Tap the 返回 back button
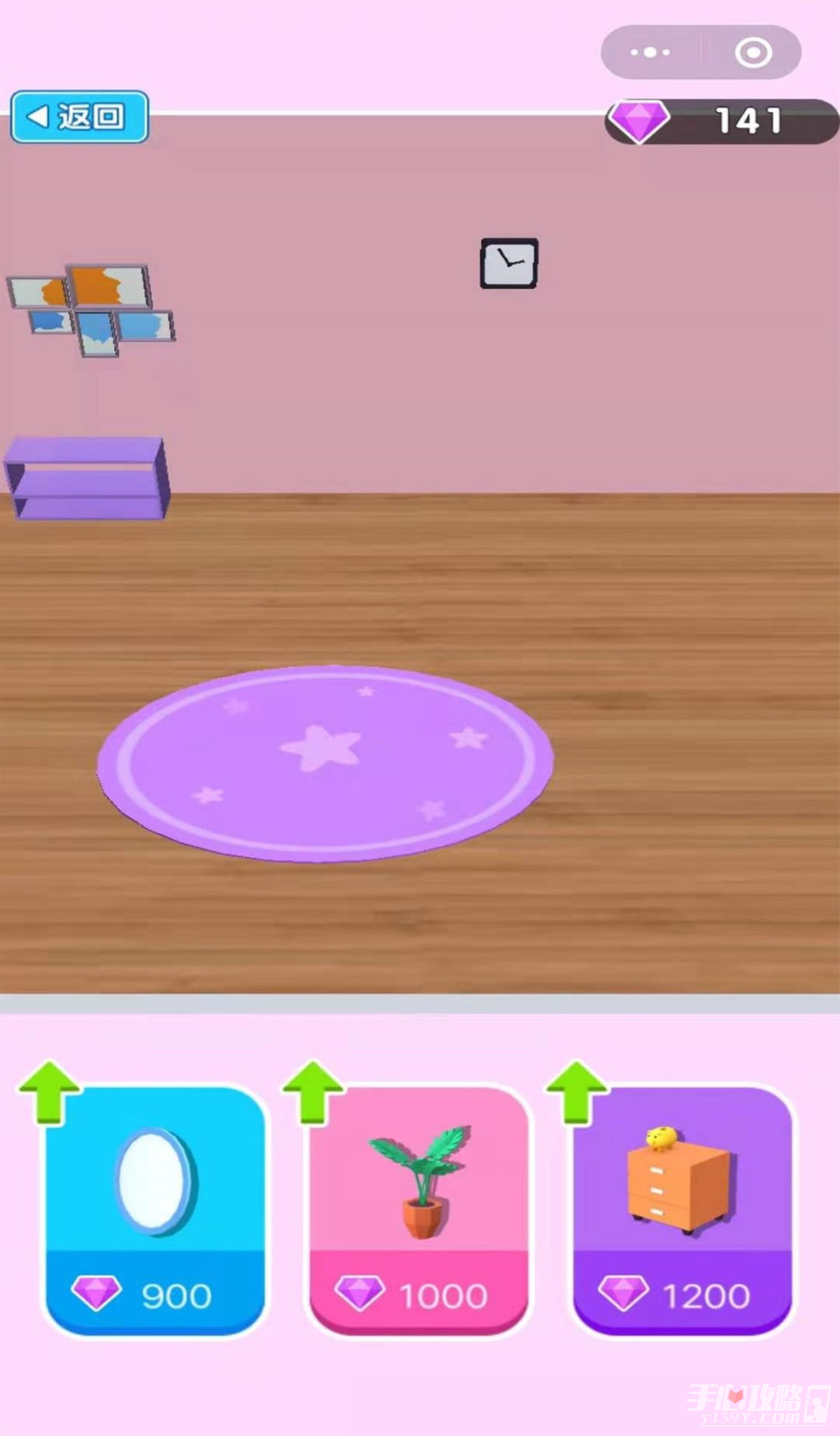840x1436 pixels. [x=79, y=117]
